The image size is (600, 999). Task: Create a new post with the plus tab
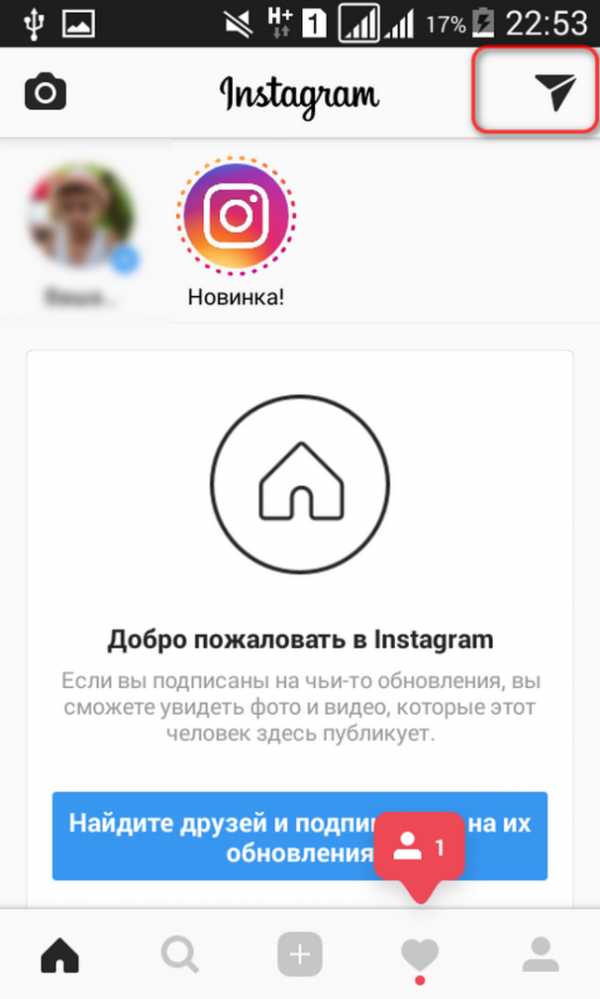point(299,955)
